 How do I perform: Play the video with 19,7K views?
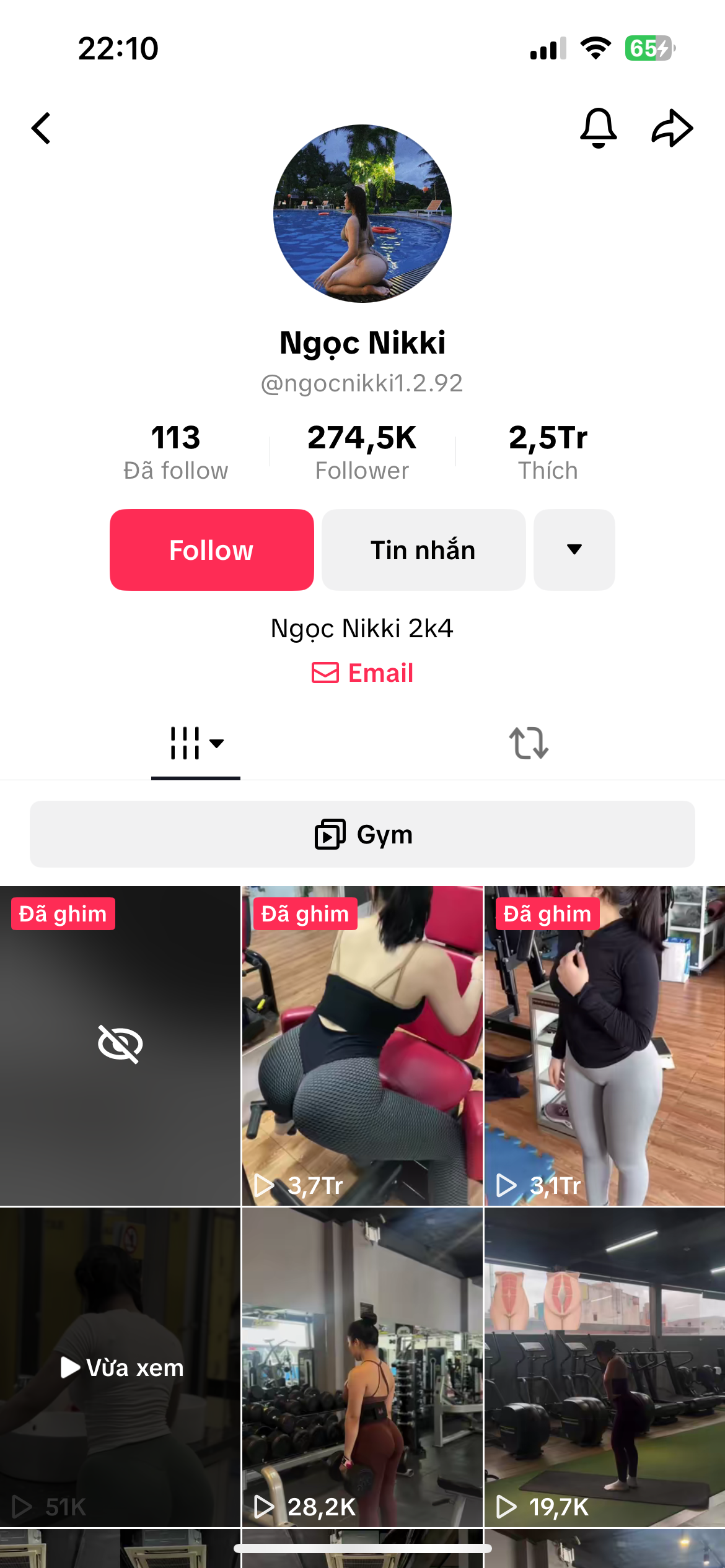pos(604,1367)
